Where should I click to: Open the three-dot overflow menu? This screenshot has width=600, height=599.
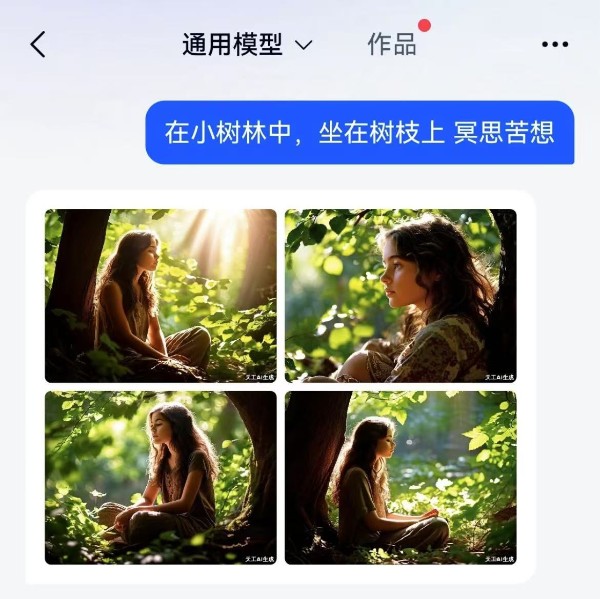click(554, 45)
